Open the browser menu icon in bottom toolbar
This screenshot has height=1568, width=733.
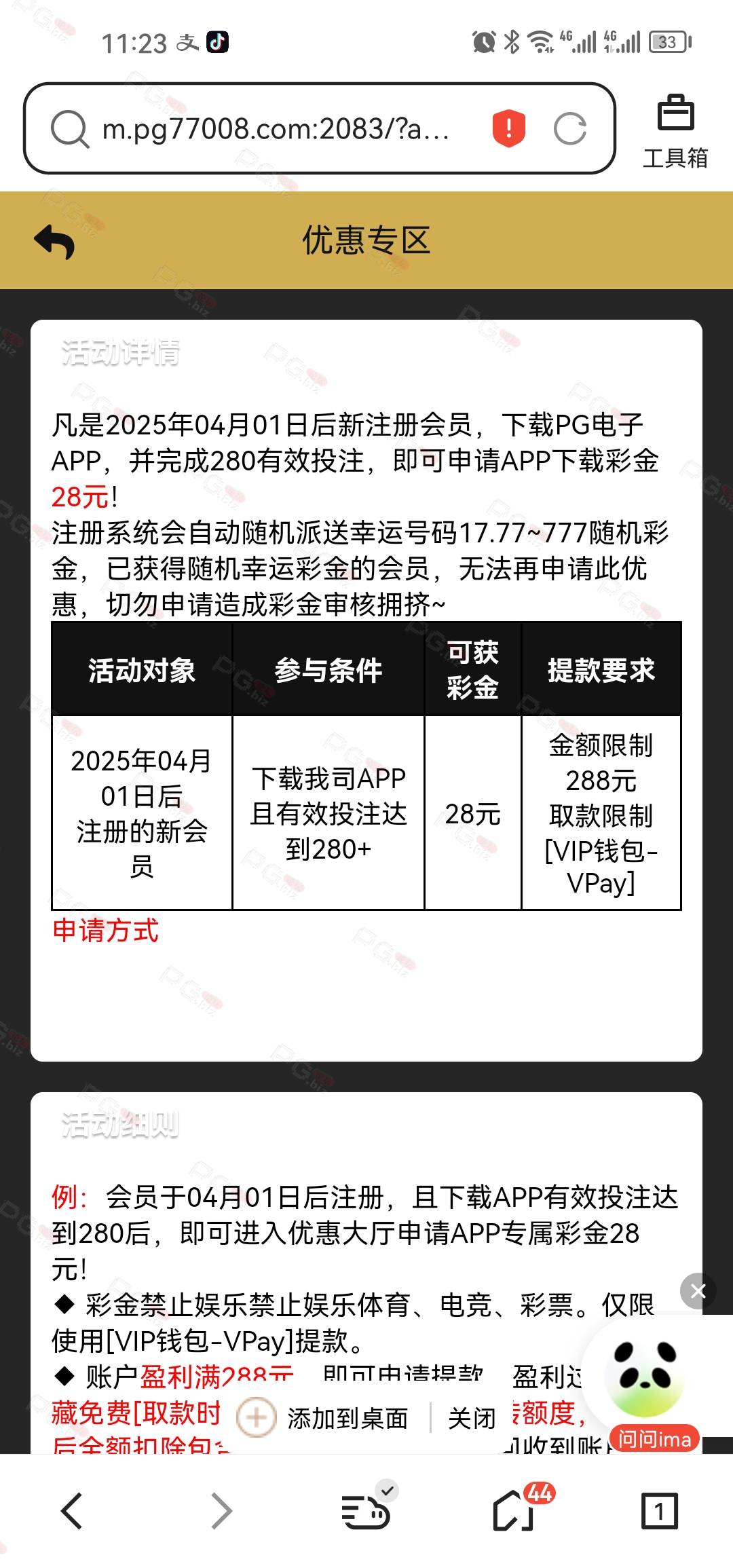pos(367,1507)
